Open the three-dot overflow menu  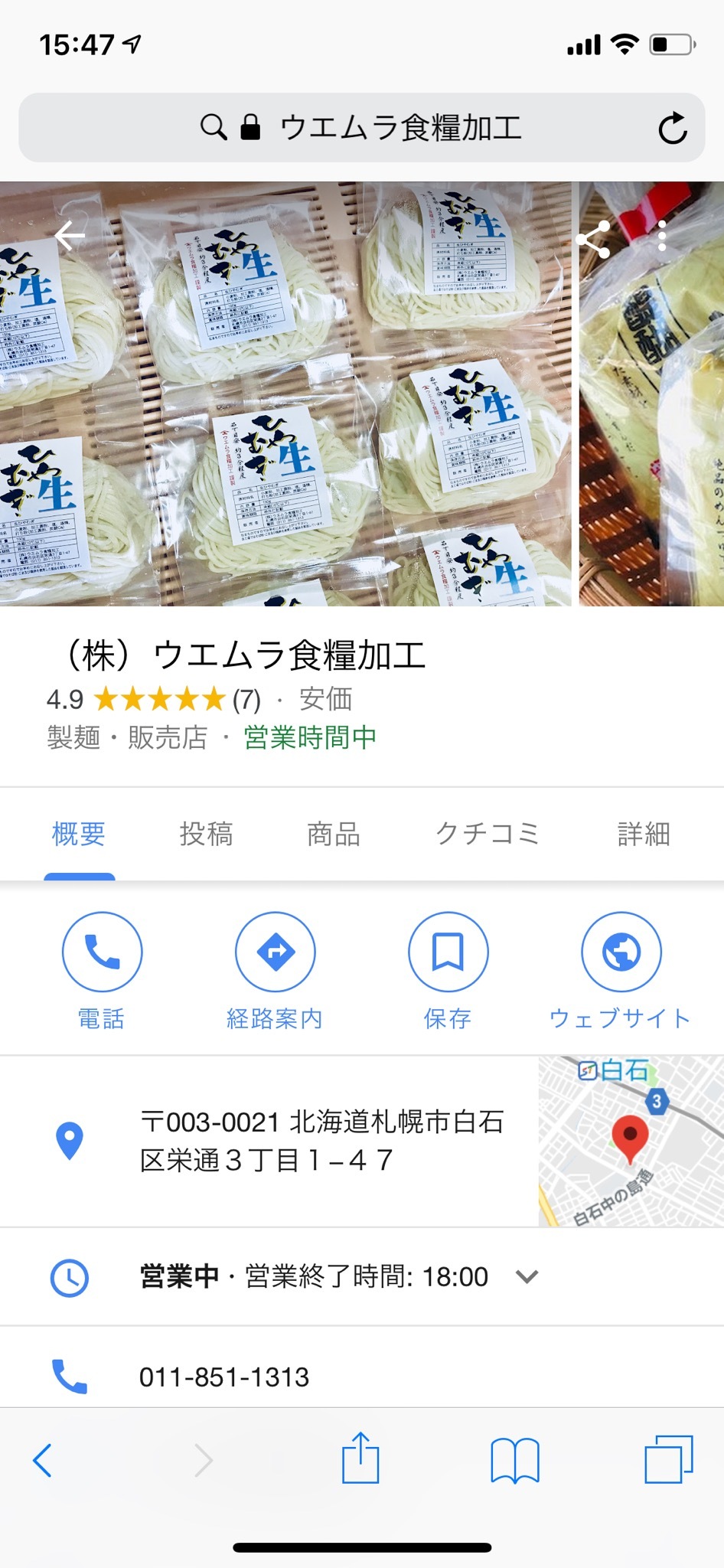(x=662, y=237)
